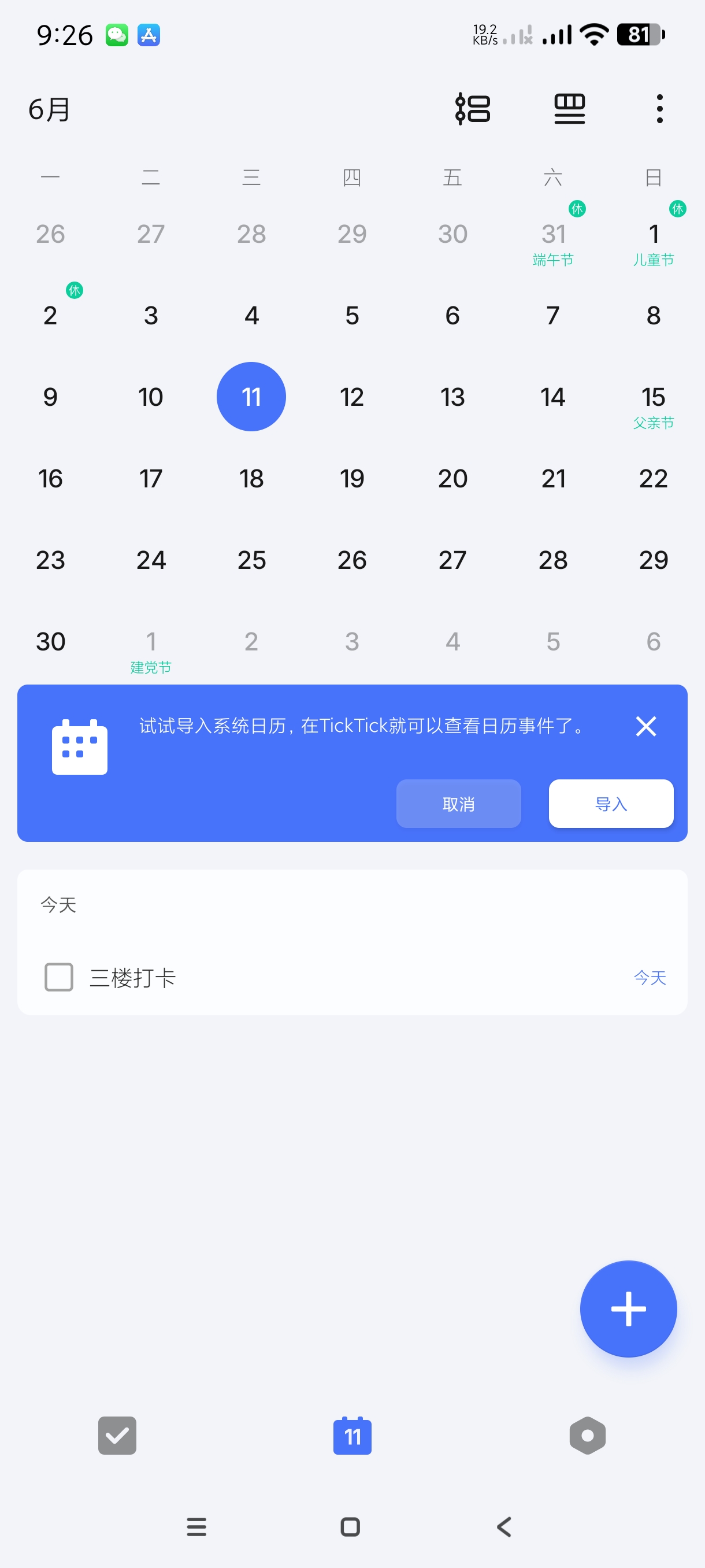Open the view options icon in header
The image size is (705, 1568).
473,110
